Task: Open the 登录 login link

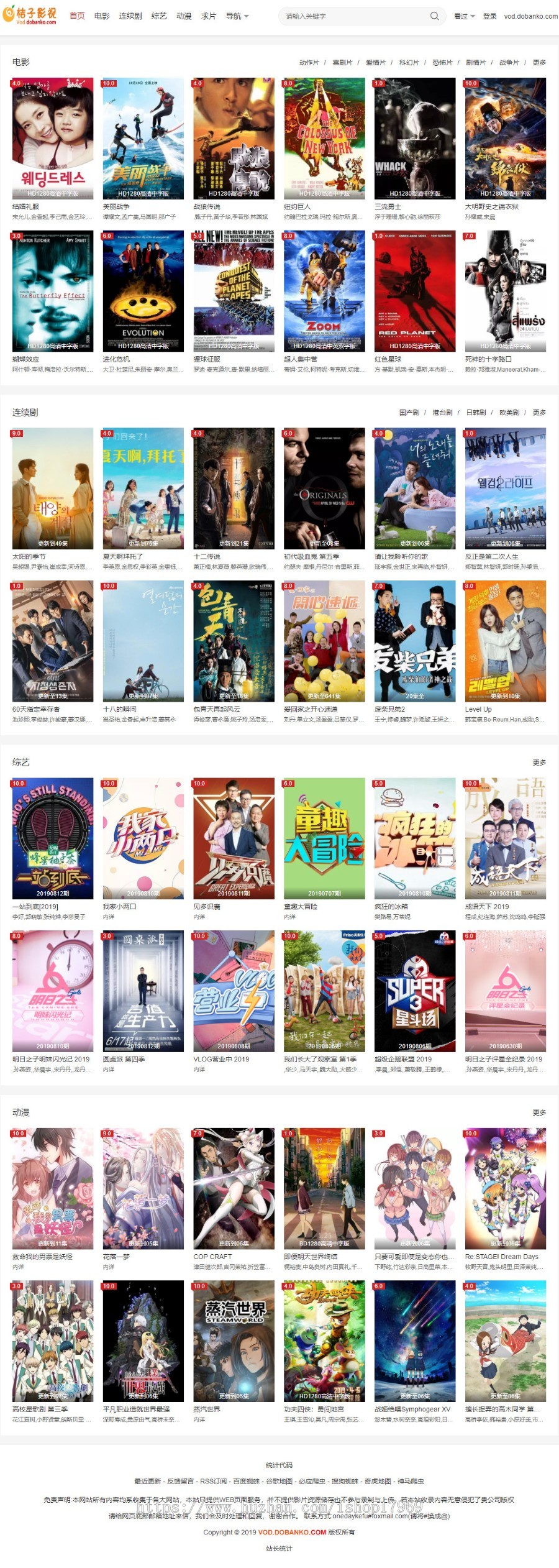Action: [x=489, y=16]
